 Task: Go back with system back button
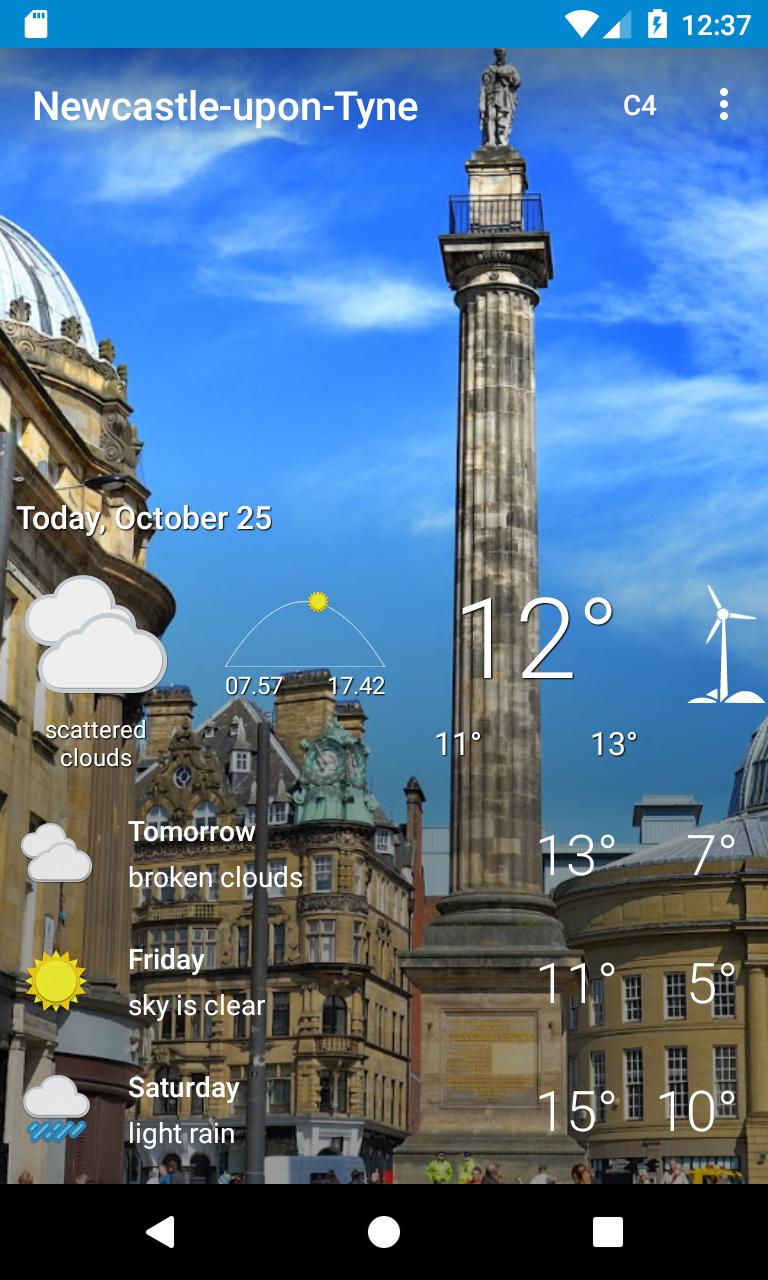(160, 1232)
